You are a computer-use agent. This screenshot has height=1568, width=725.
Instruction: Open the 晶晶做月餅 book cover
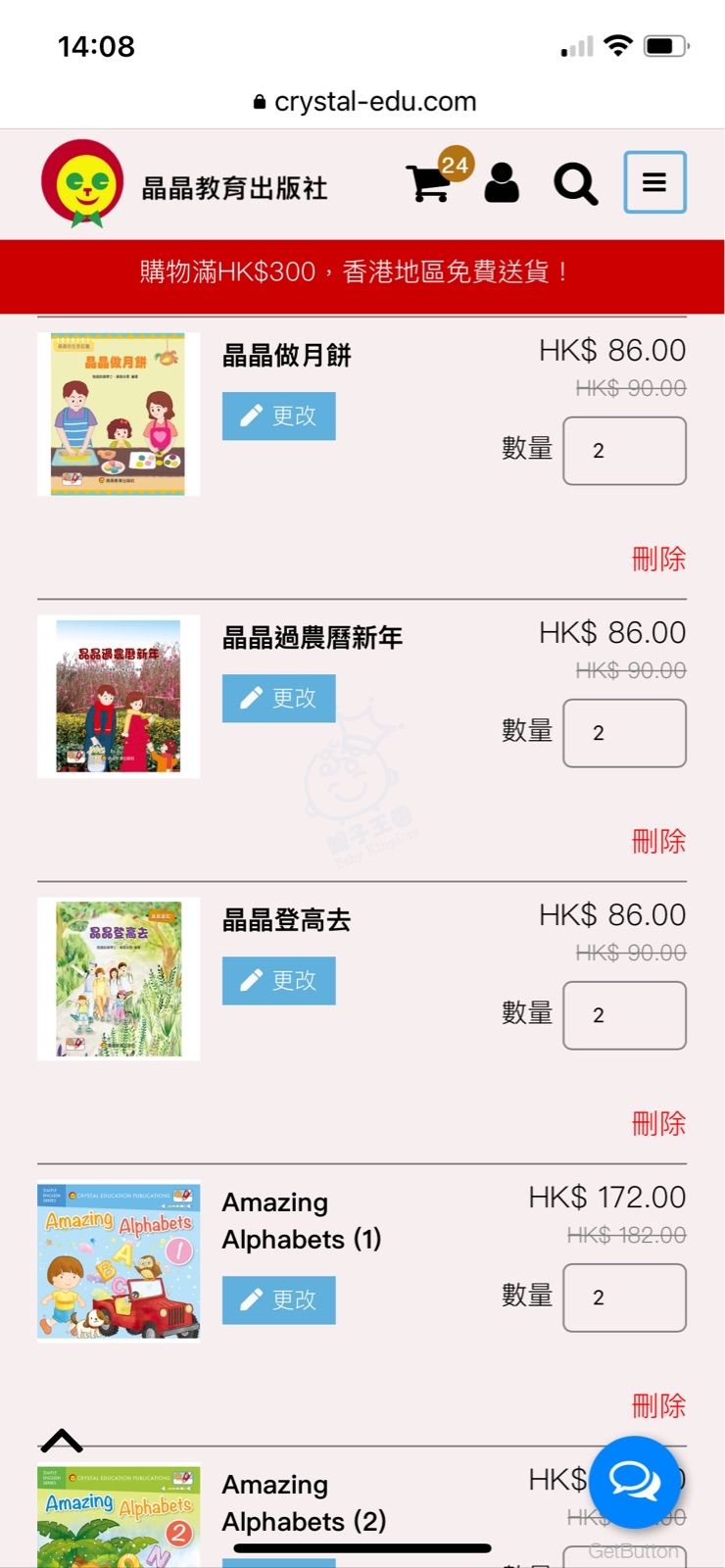119,415
